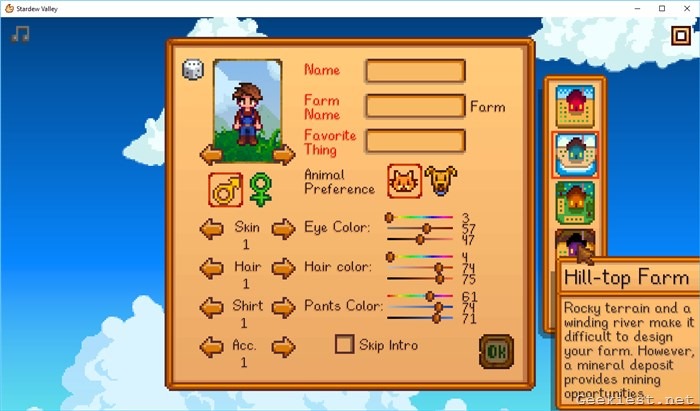
Task: Tap the Favorite Thing text field
Action: pyautogui.click(x=415, y=141)
